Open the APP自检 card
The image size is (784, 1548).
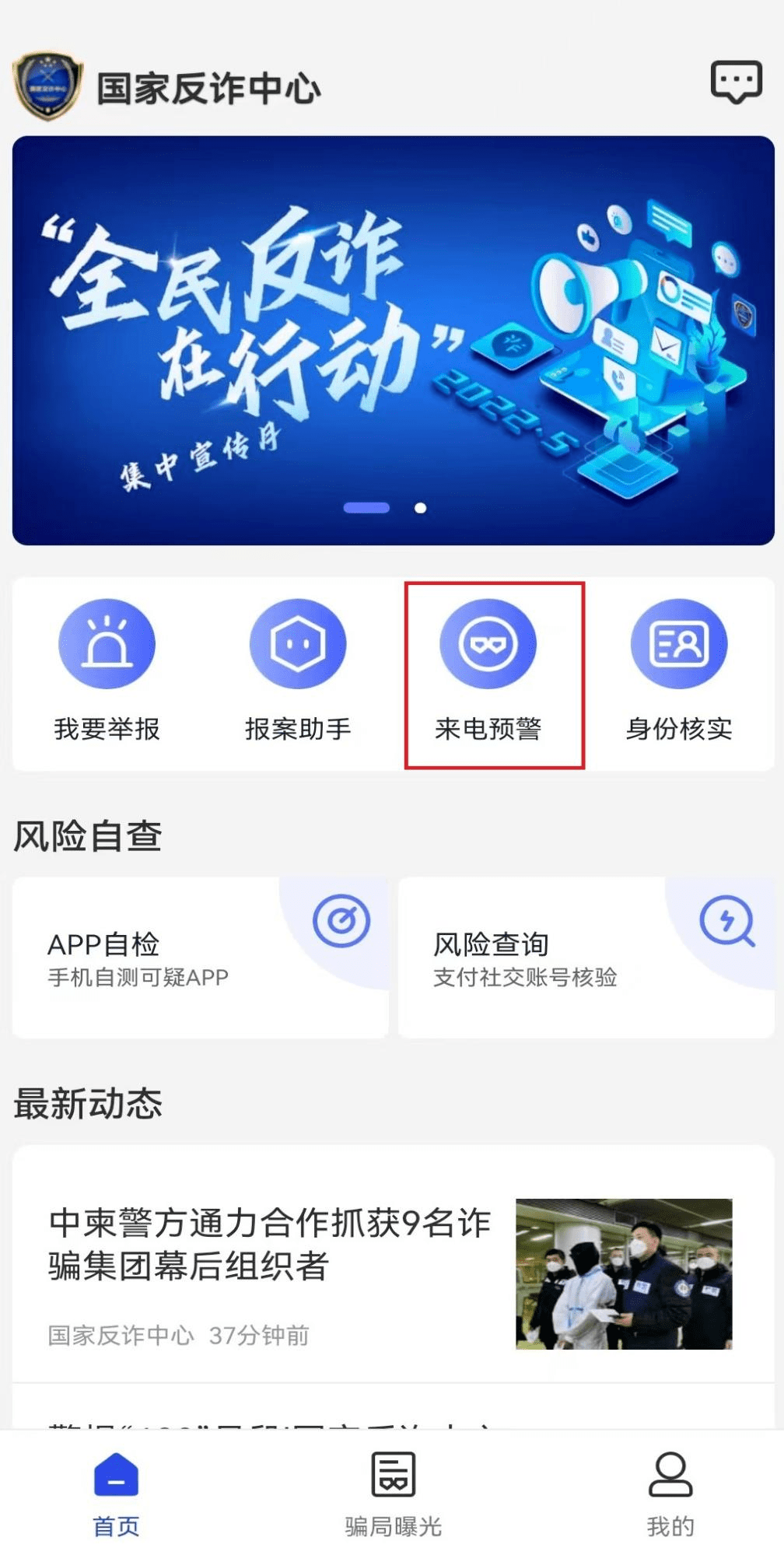tap(200, 958)
